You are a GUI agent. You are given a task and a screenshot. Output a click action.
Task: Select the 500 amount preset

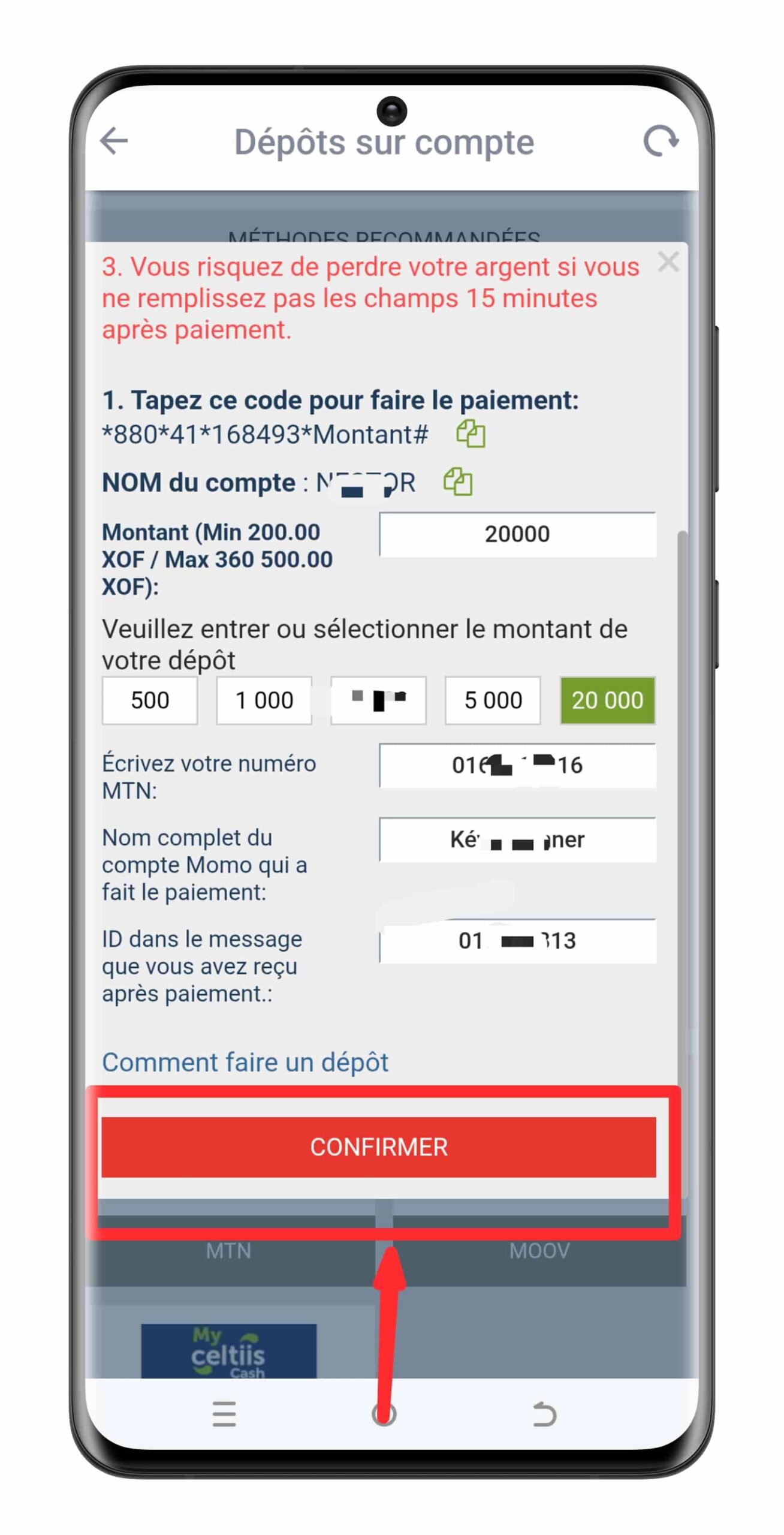150,700
